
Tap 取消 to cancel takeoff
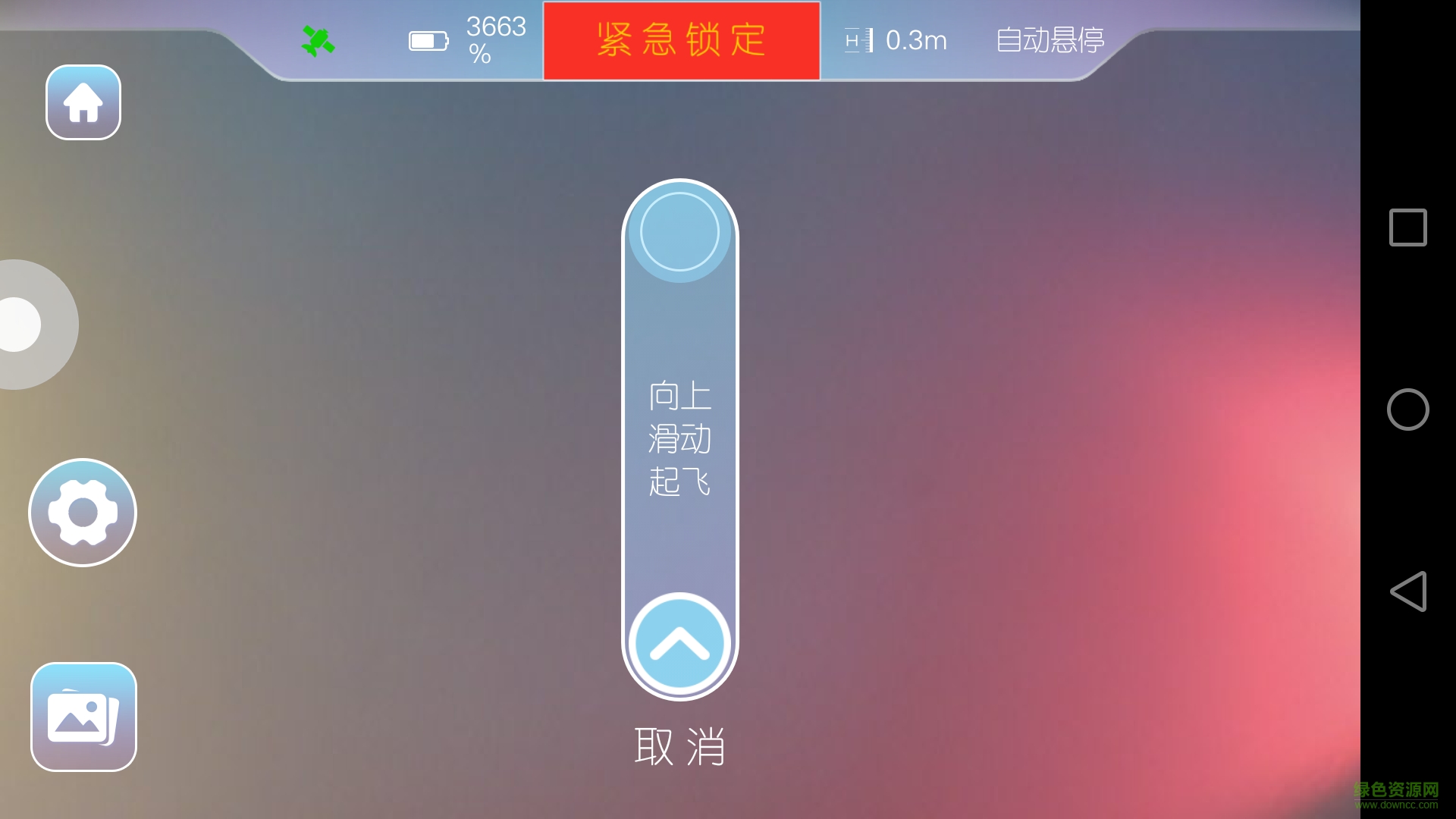point(679,746)
